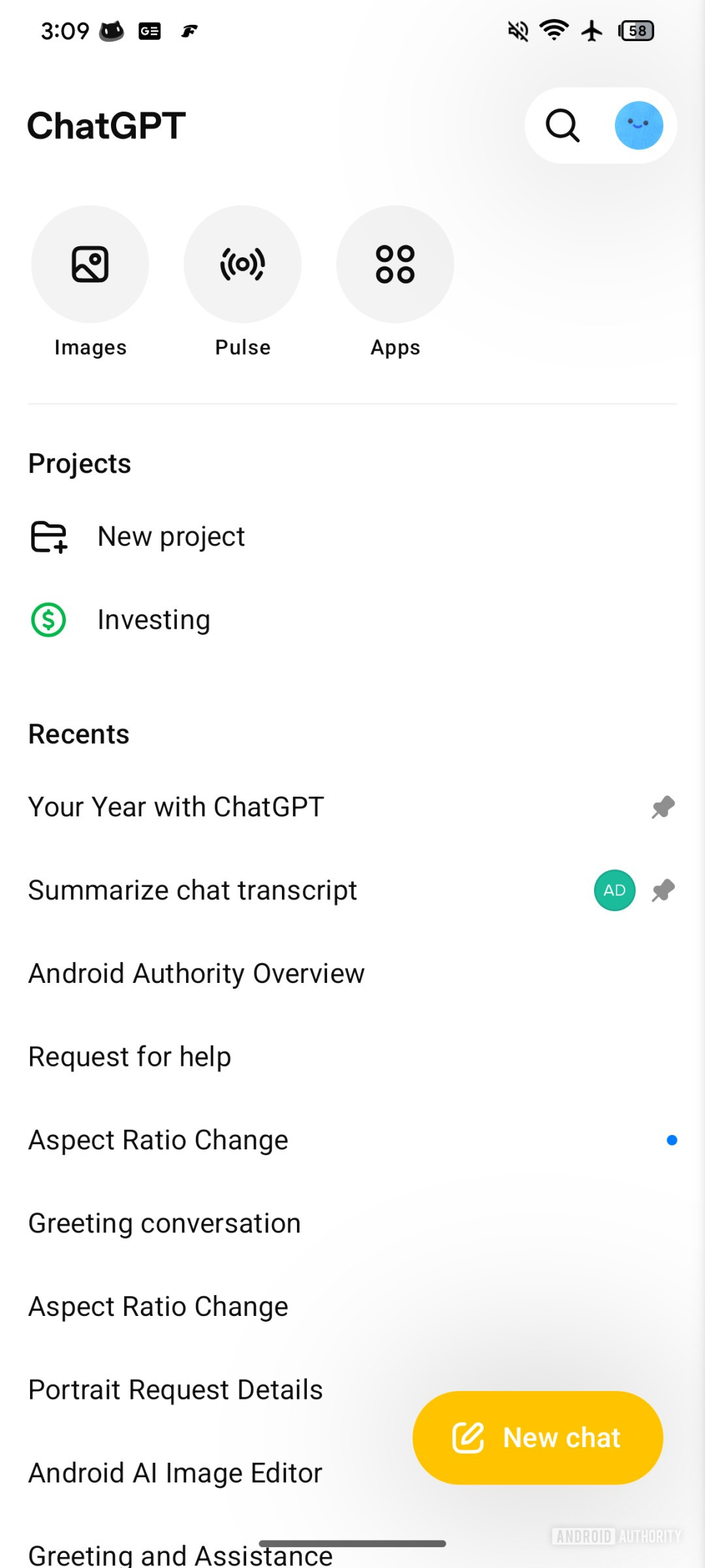The width and height of the screenshot is (705, 1568).
Task: Open the Investing project
Action: 153,619
